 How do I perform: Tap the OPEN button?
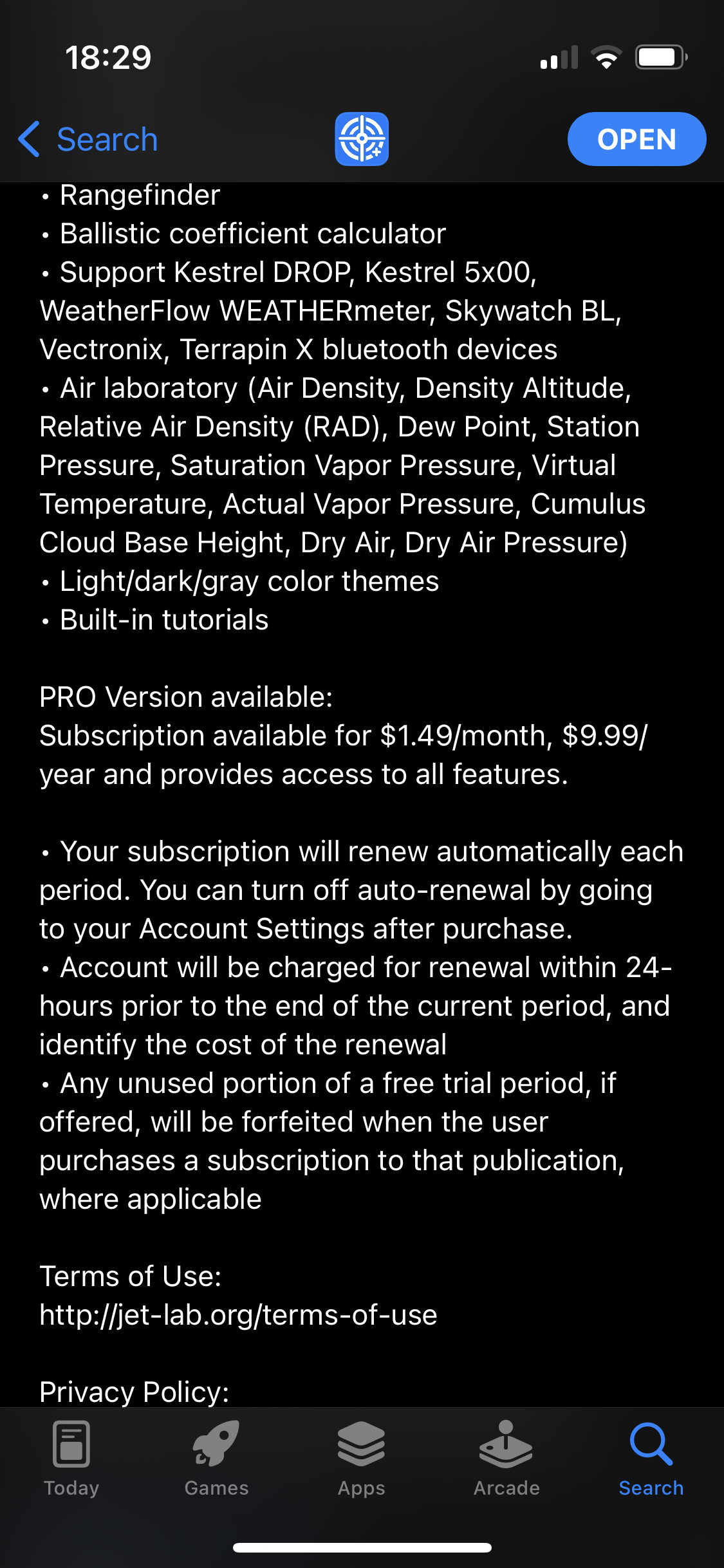click(x=636, y=139)
